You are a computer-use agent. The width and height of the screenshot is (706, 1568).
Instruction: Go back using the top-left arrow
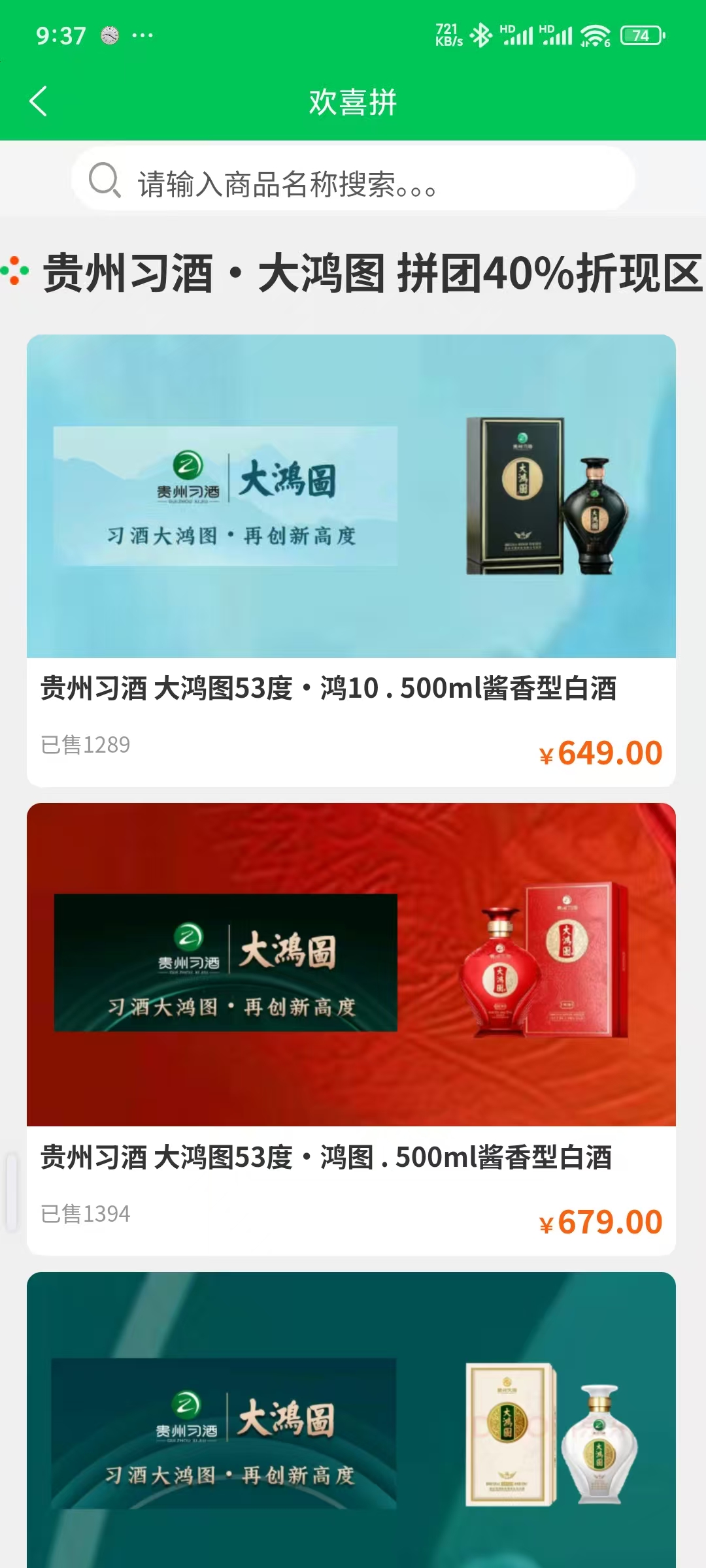[38, 101]
